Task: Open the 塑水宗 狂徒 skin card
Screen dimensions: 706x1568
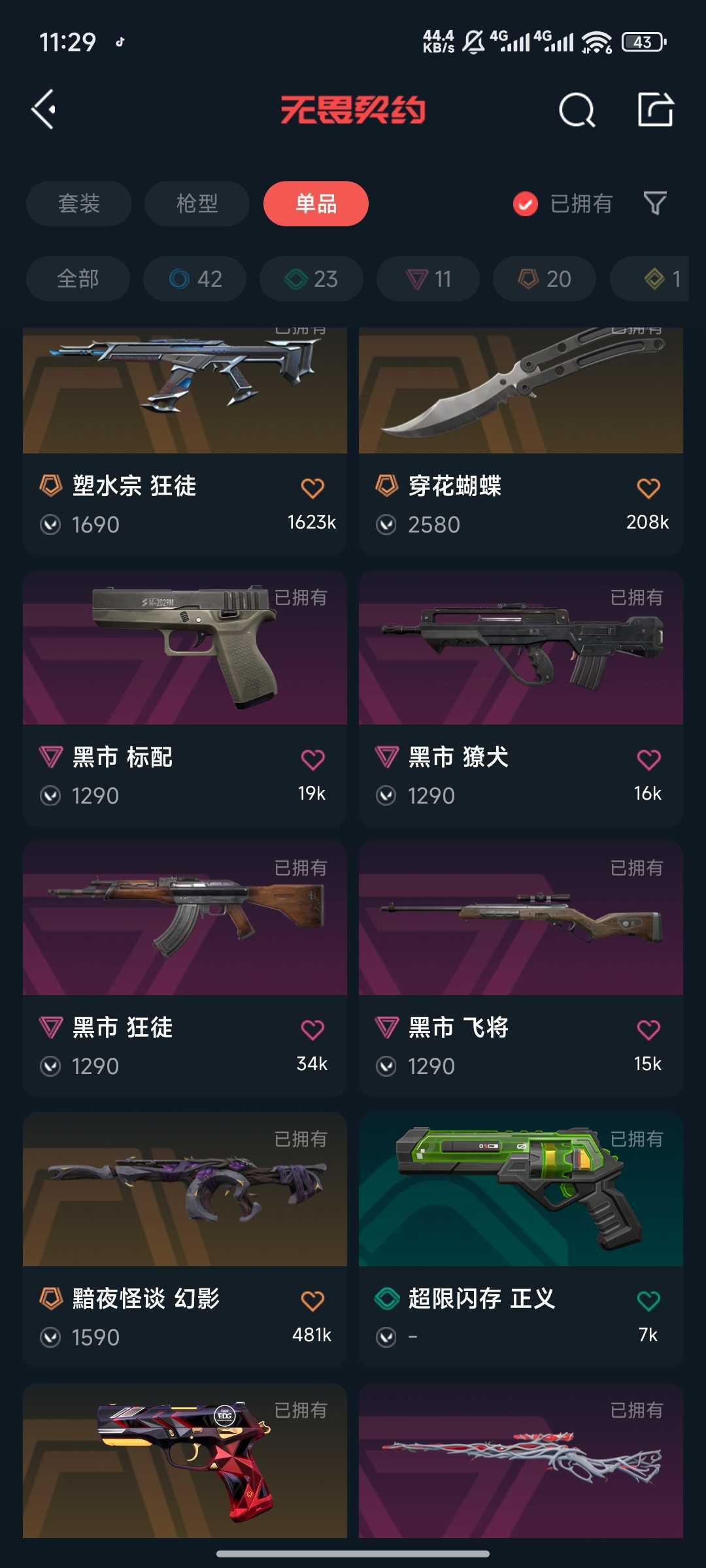Action: click(185, 442)
